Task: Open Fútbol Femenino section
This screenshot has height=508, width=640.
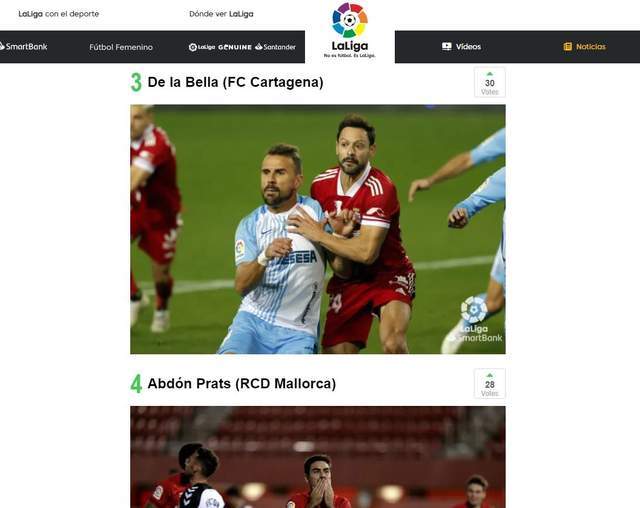Action: 121,47
